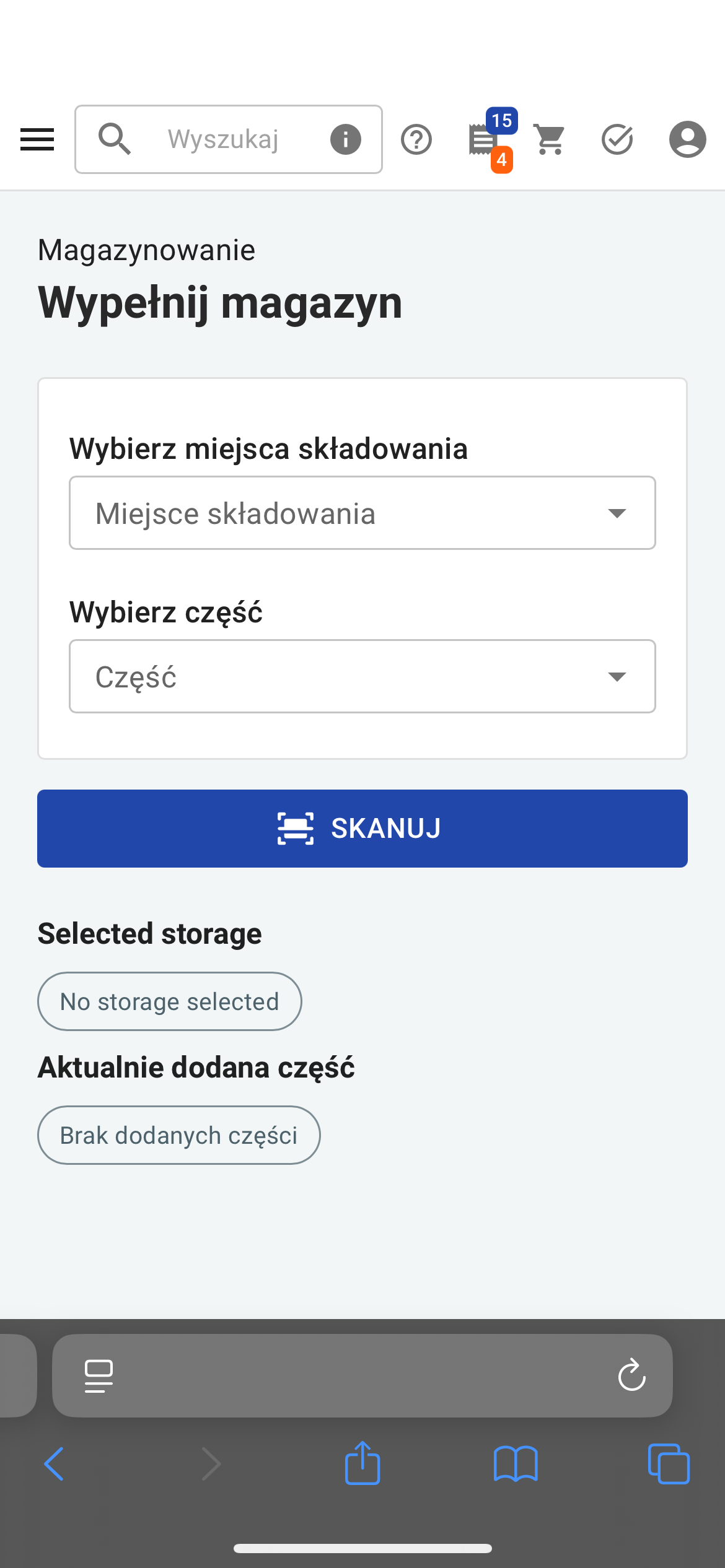Image resolution: width=725 pixels, height=1568 pixels.
Task: Open the help question mark icon
Action: pyautogui.click(x=416, y=139)
